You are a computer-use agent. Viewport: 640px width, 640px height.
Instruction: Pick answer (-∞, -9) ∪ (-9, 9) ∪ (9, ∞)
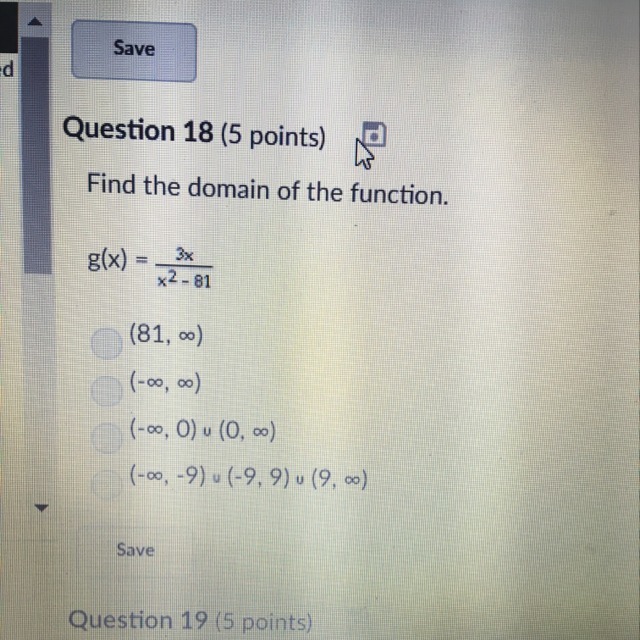(x=107, y=484)
